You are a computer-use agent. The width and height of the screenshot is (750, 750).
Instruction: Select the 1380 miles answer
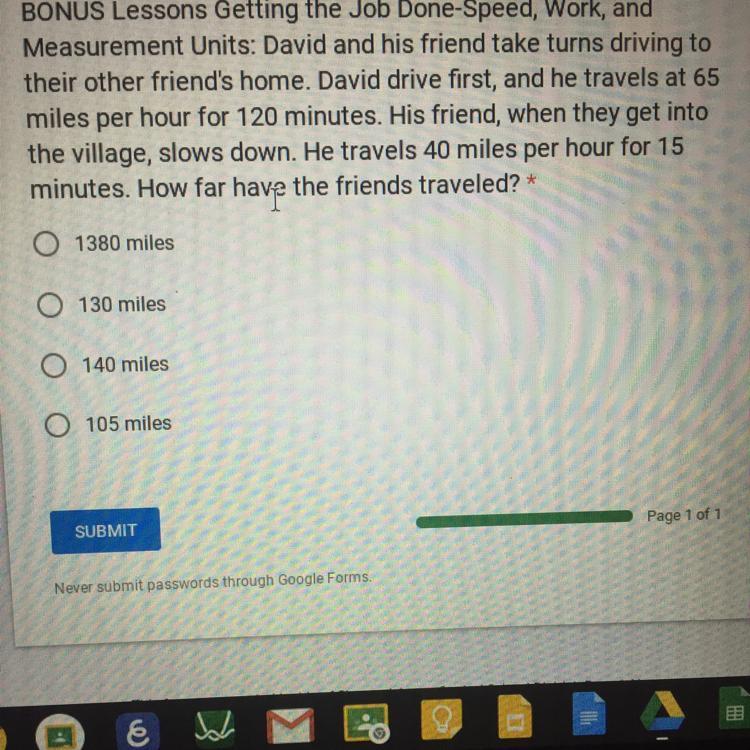coord(45,244)
